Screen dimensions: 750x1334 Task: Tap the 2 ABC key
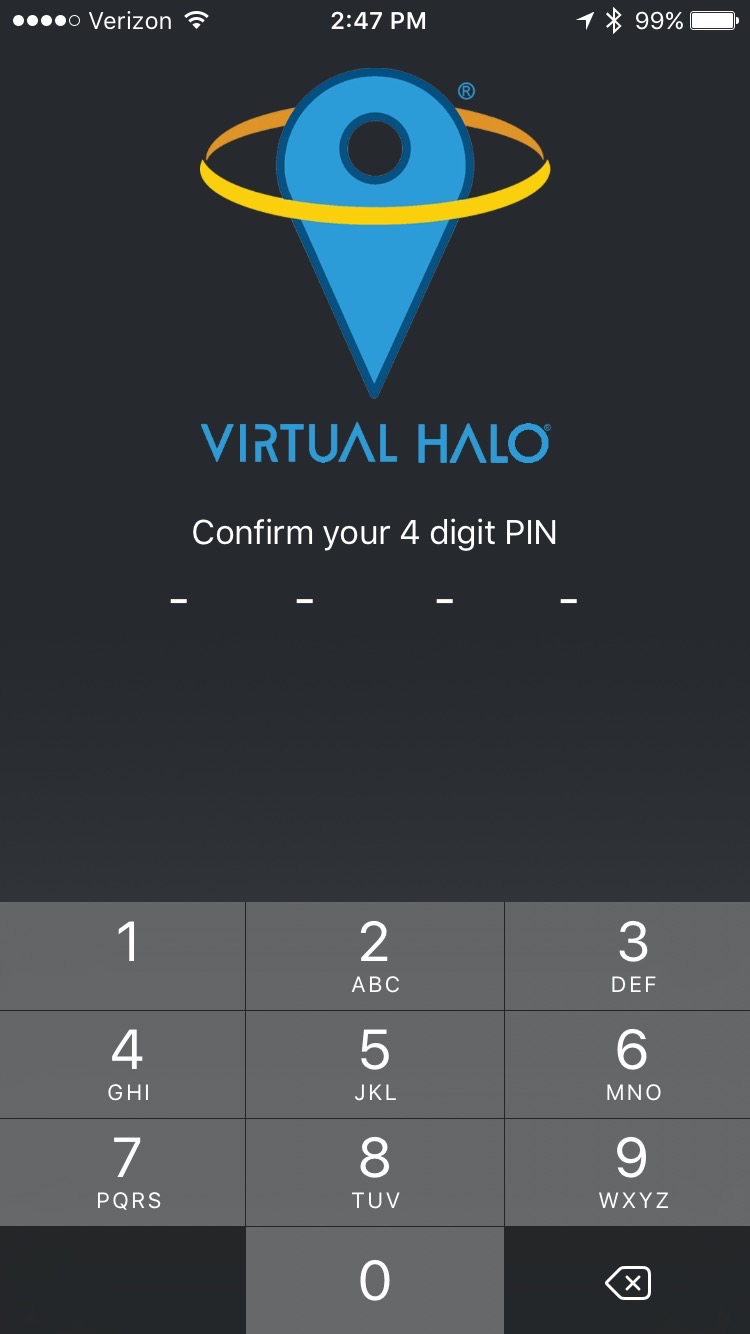pos(375,955)
